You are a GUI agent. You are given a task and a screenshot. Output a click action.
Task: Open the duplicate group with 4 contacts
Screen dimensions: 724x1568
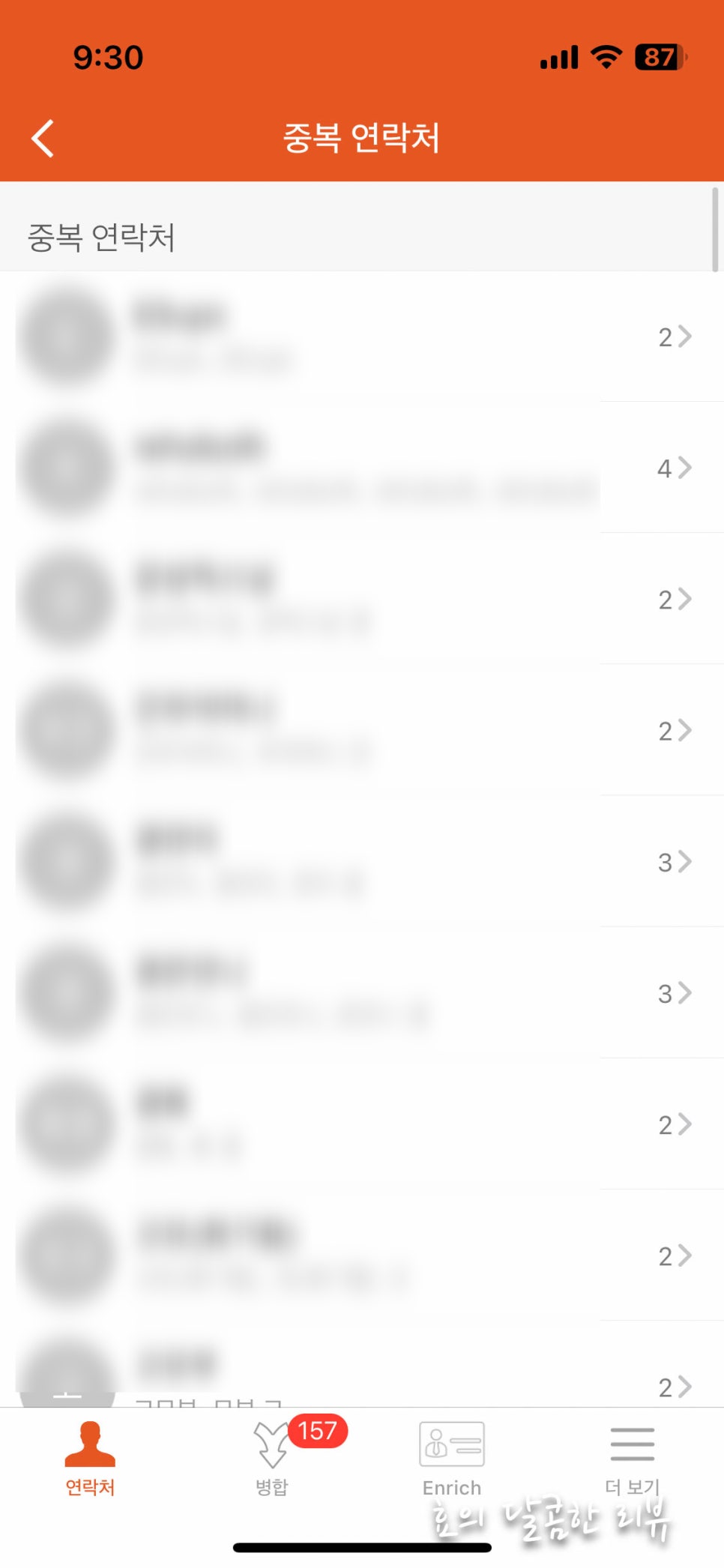[362, 468]
